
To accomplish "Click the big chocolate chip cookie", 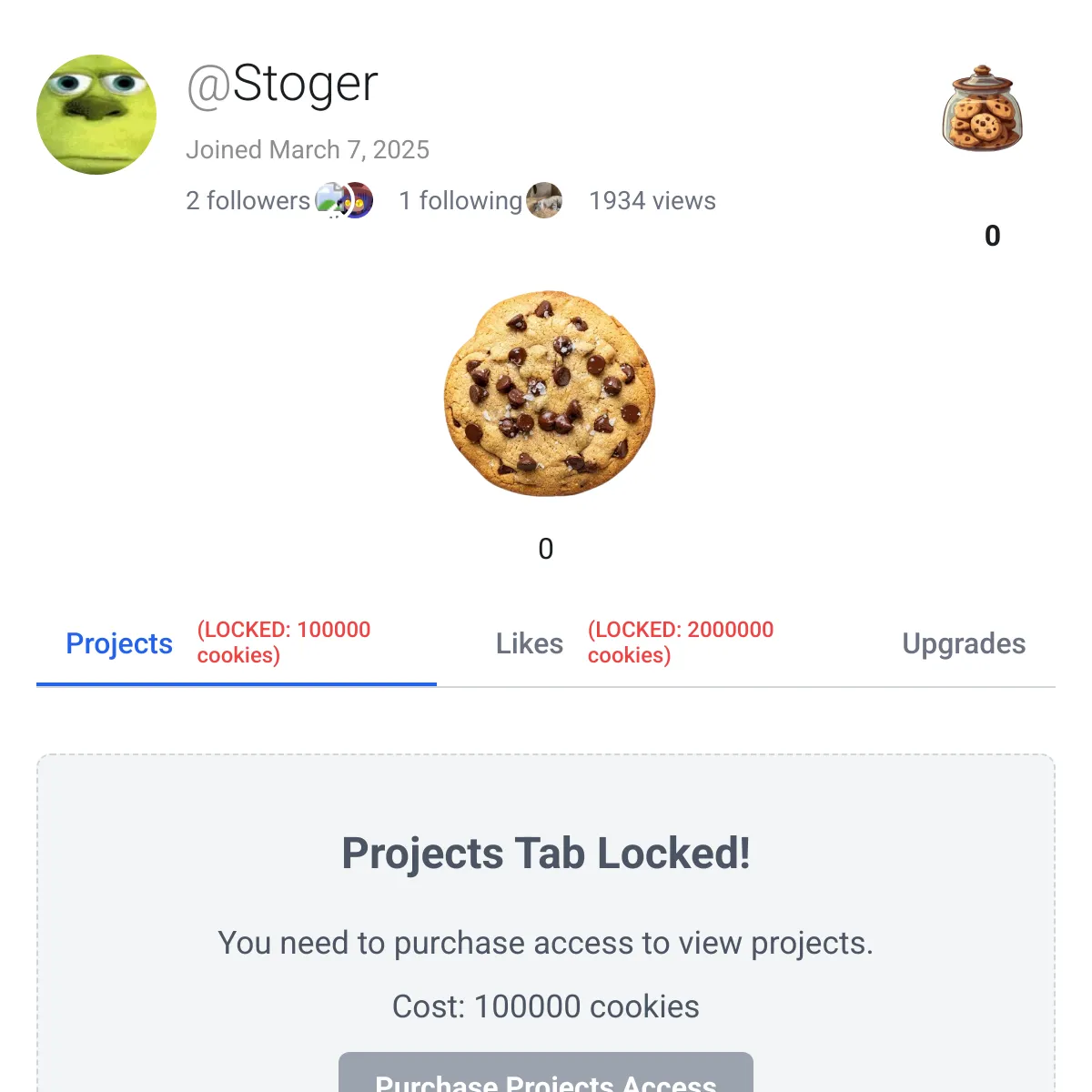I will [x=549, y=393].
